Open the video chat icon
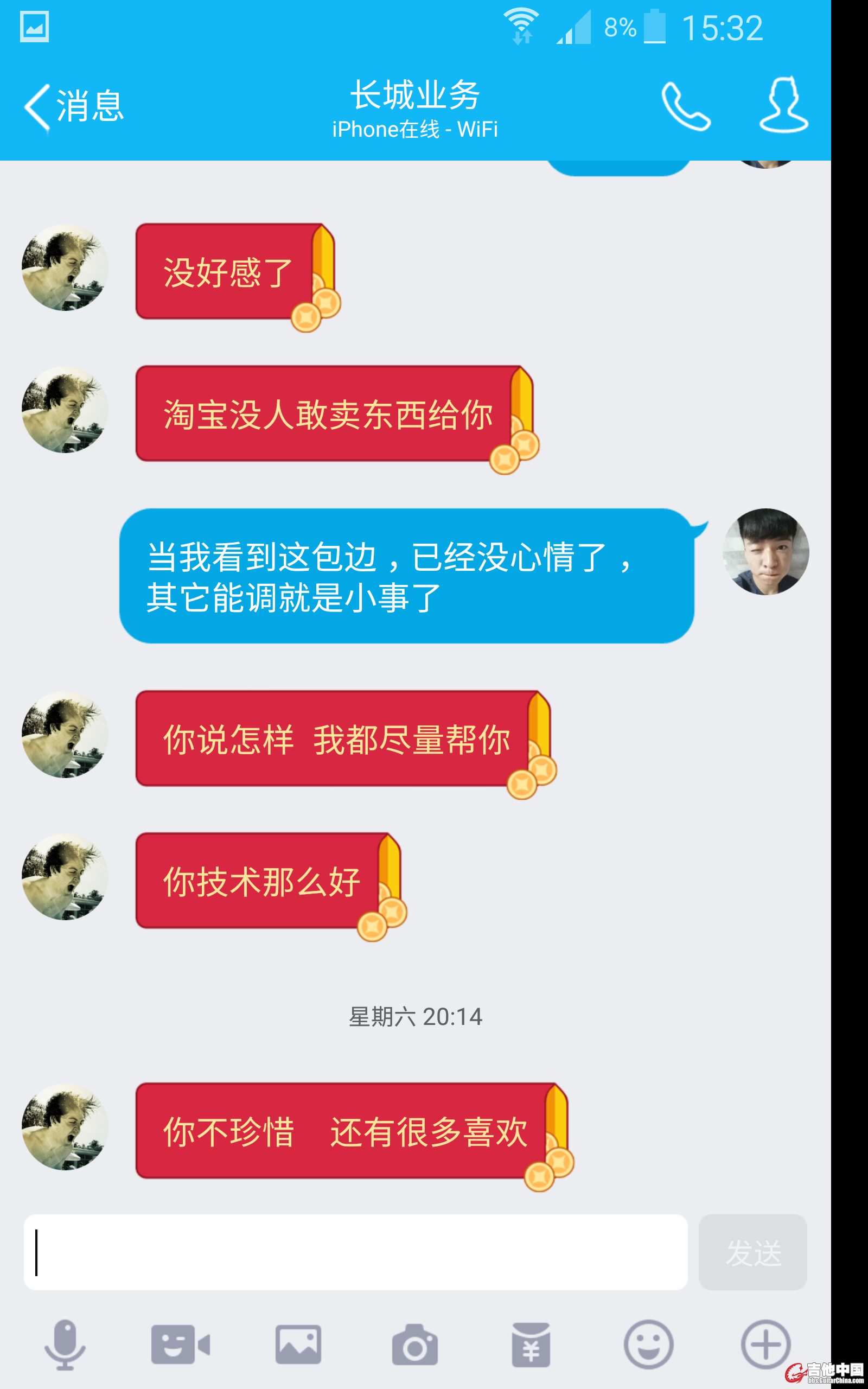868x1389 pixels. pyautogui.click(x=180, y=1345)
